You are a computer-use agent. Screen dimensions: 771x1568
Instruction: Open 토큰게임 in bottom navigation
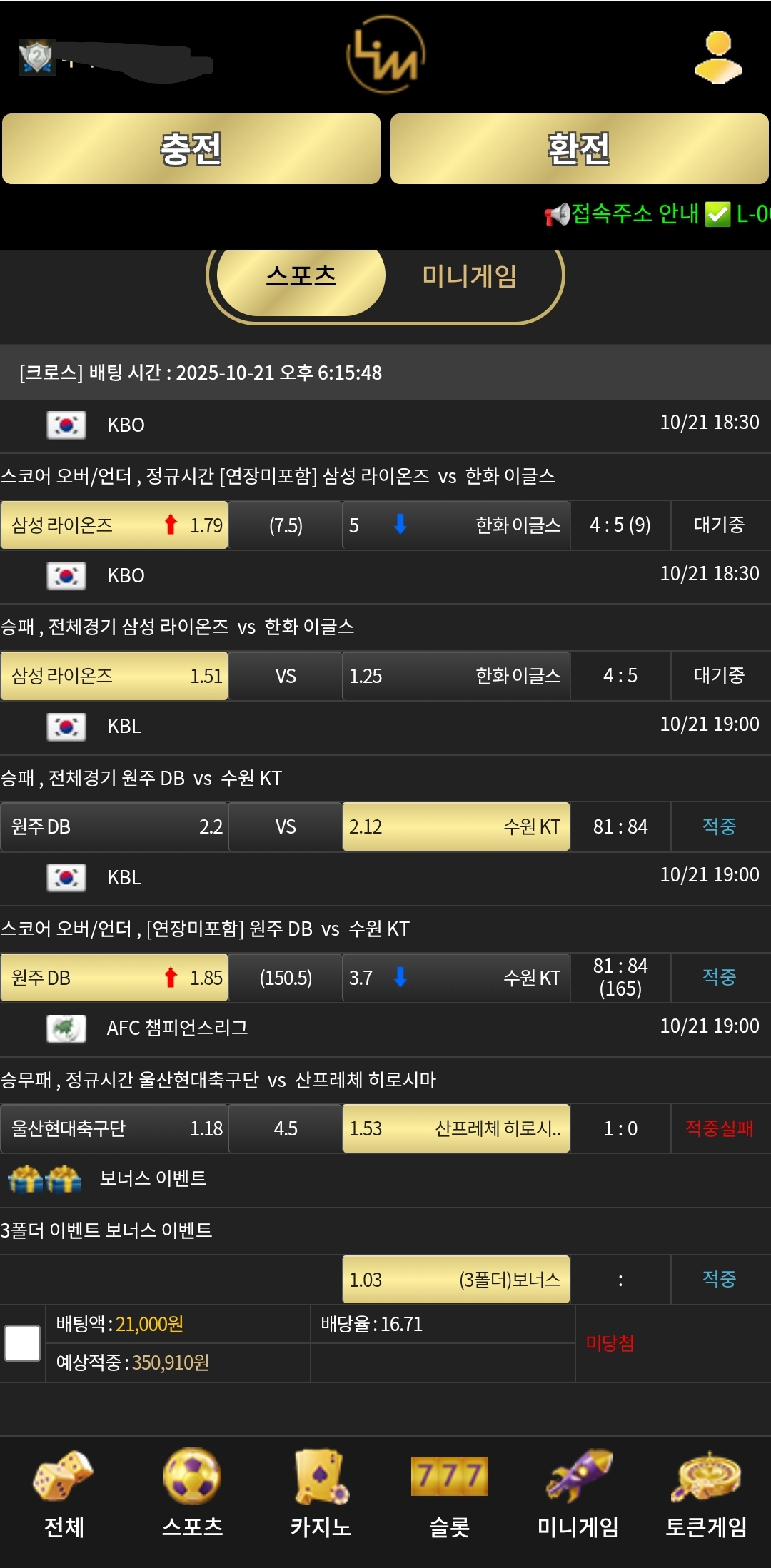[706, 1492]
